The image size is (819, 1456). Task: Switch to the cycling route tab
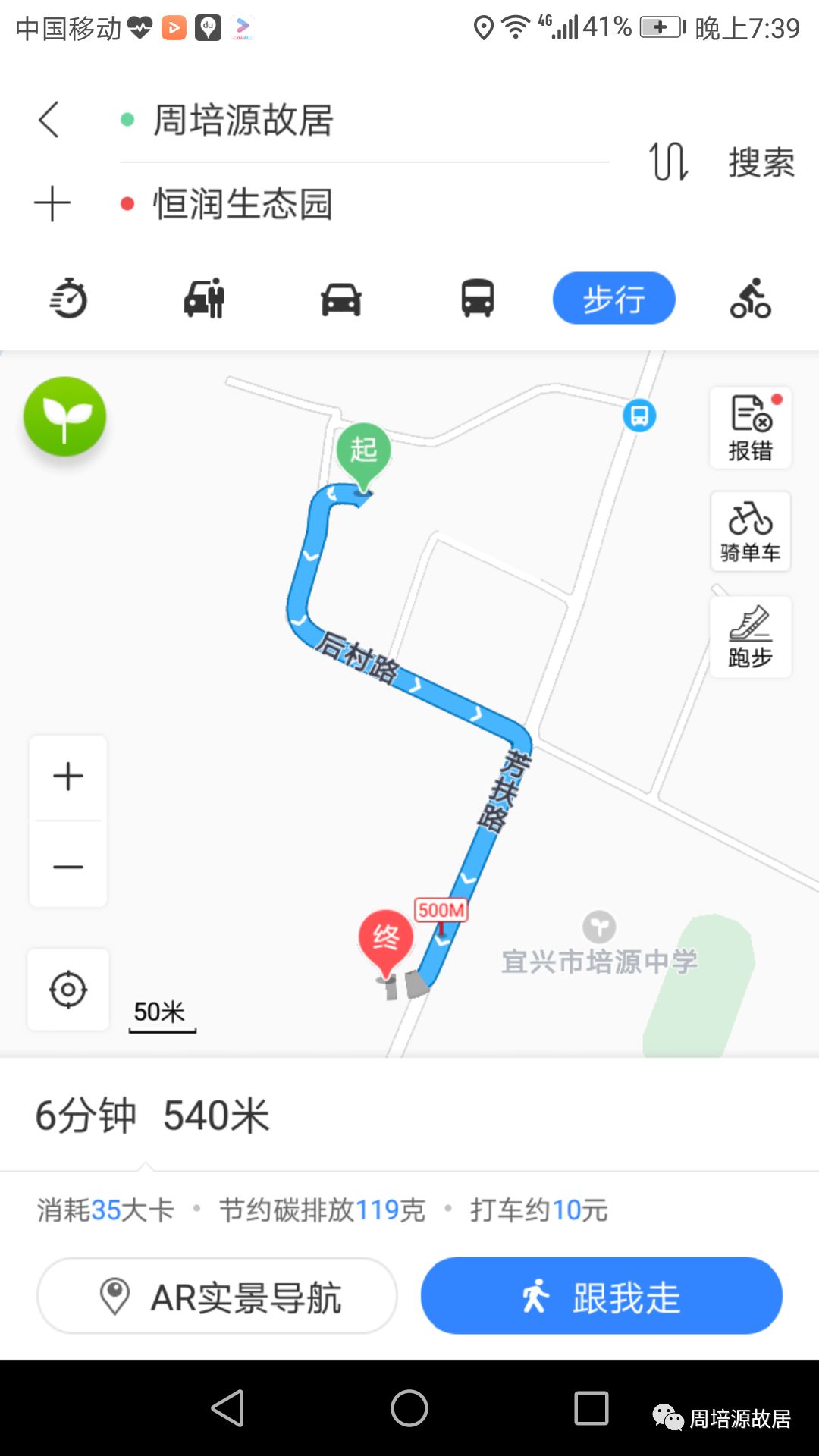pyautogui.click(x=751, y=298)
